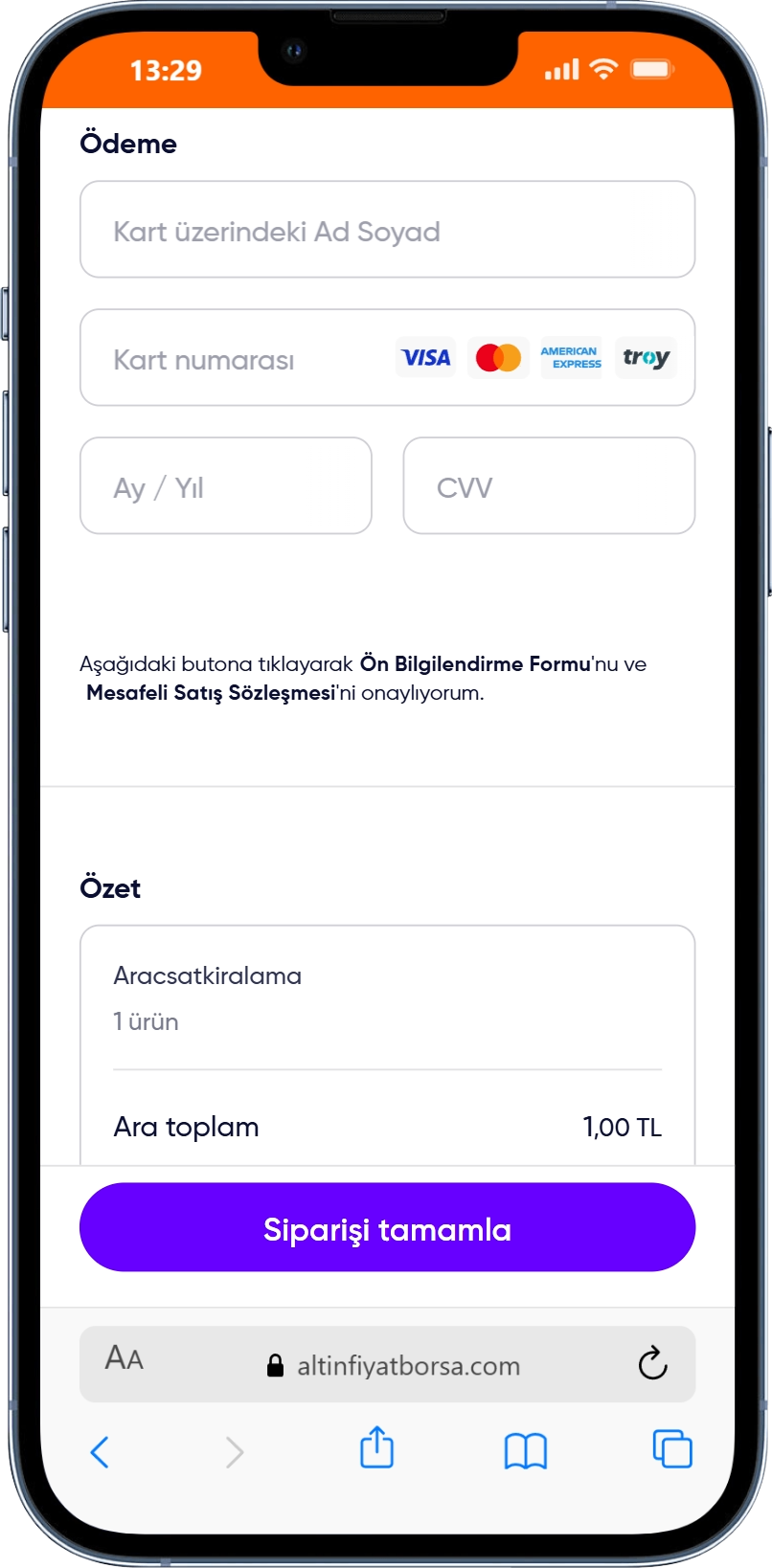Open browser bookmarks
This screenshot has height=1568, width=772.
pos(525,1450)
